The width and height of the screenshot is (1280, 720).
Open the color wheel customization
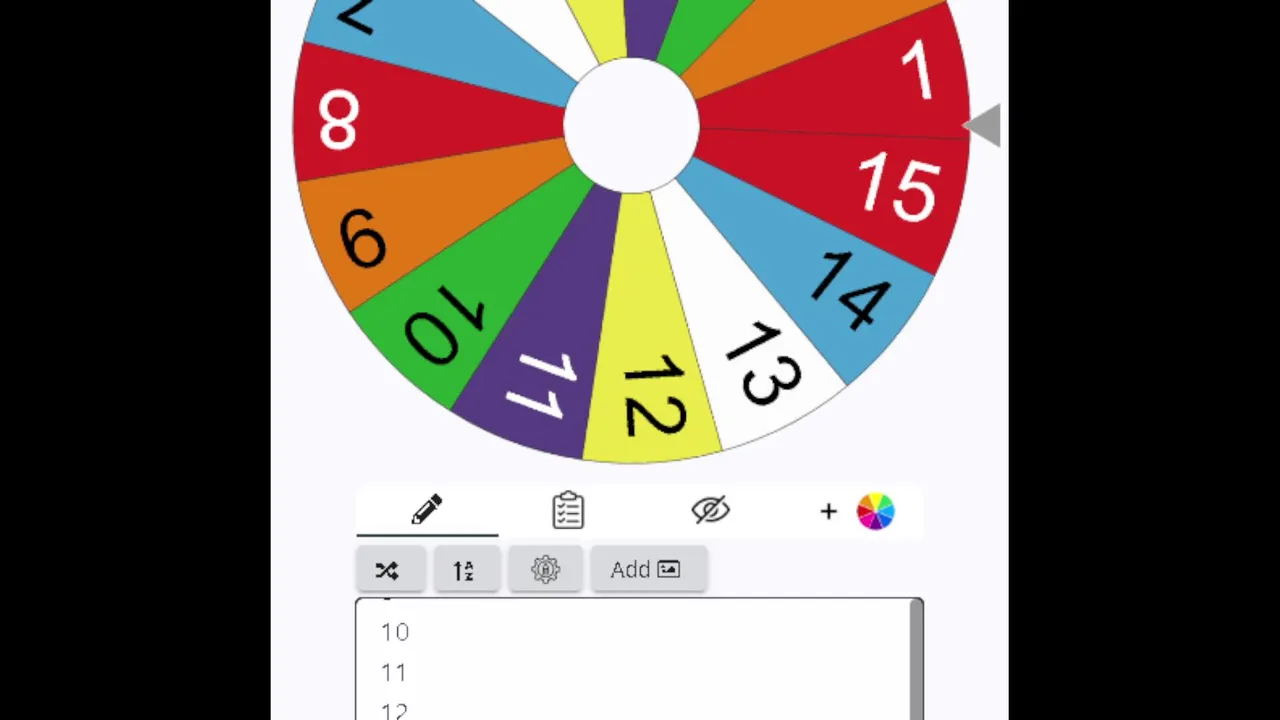874,512
